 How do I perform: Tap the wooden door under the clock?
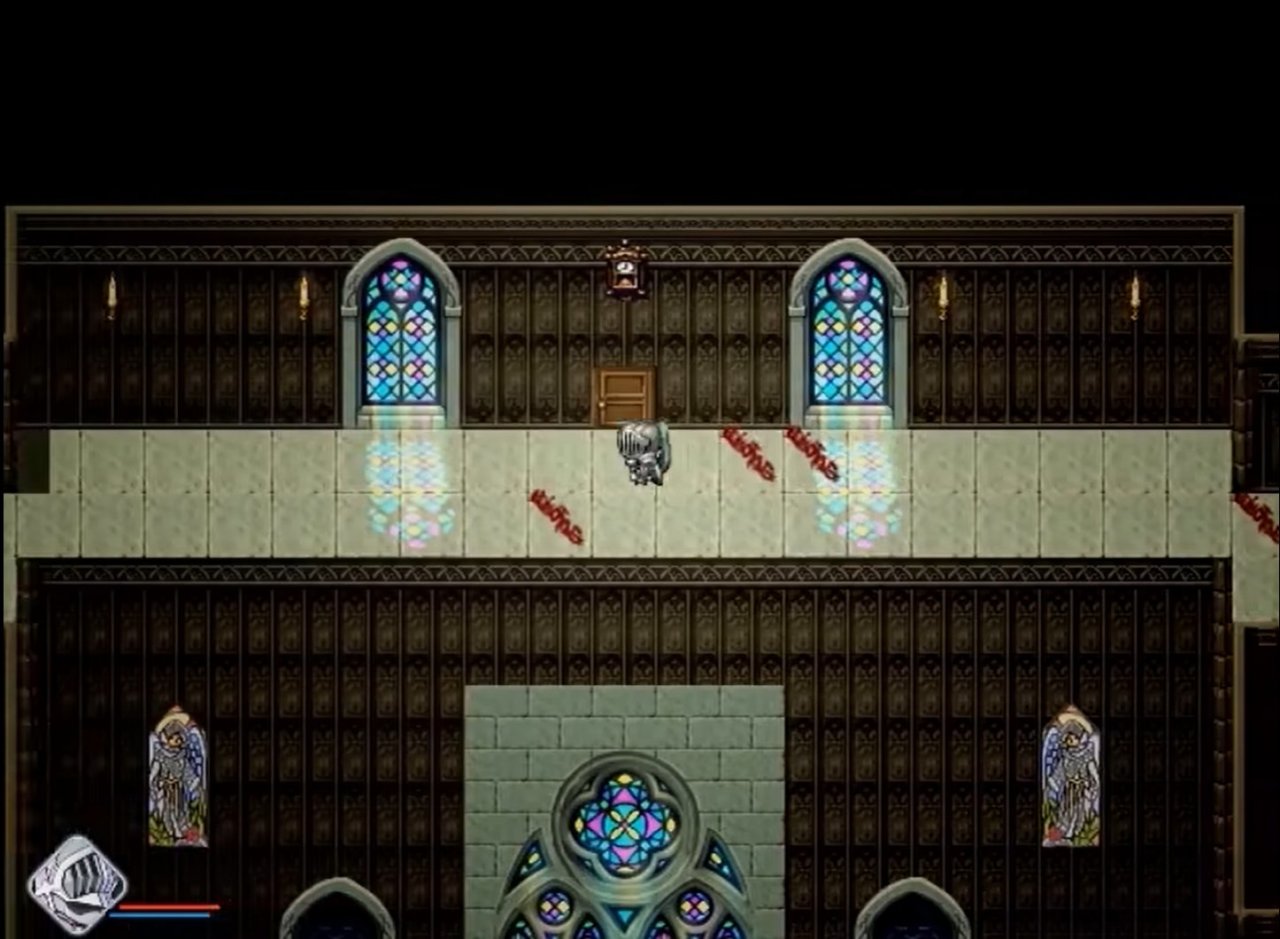pos(623,397)
